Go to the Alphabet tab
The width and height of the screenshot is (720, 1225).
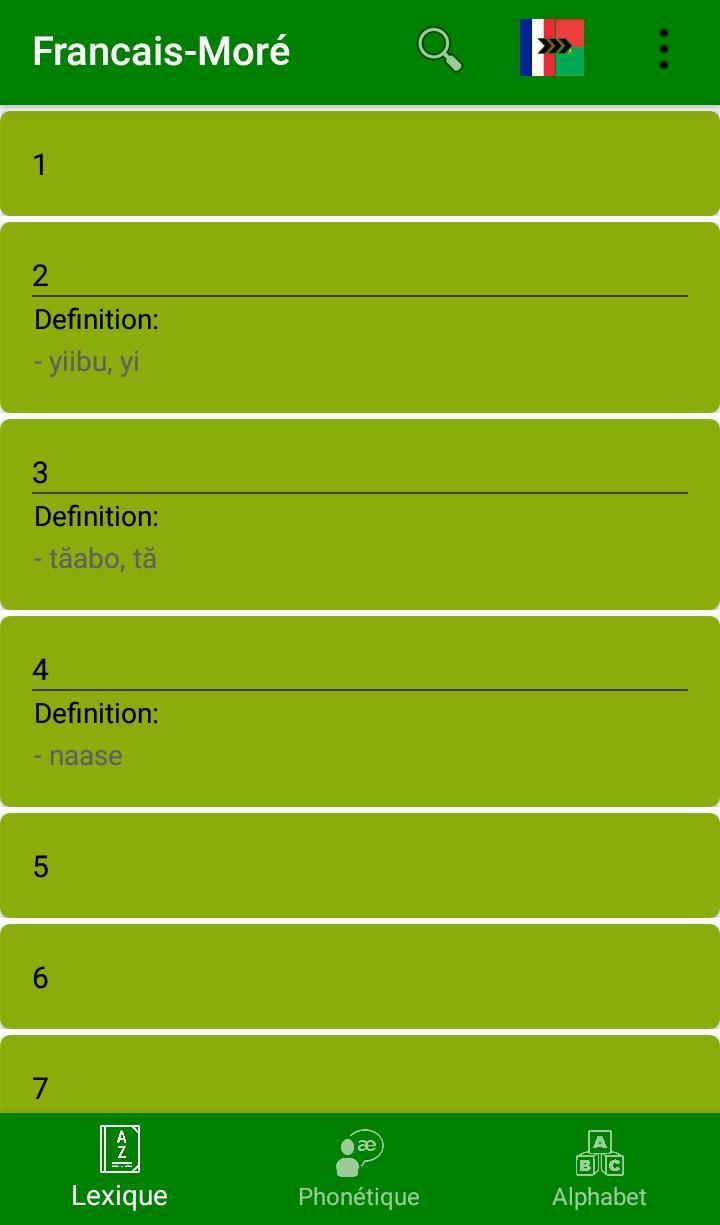pos(599,1169)
